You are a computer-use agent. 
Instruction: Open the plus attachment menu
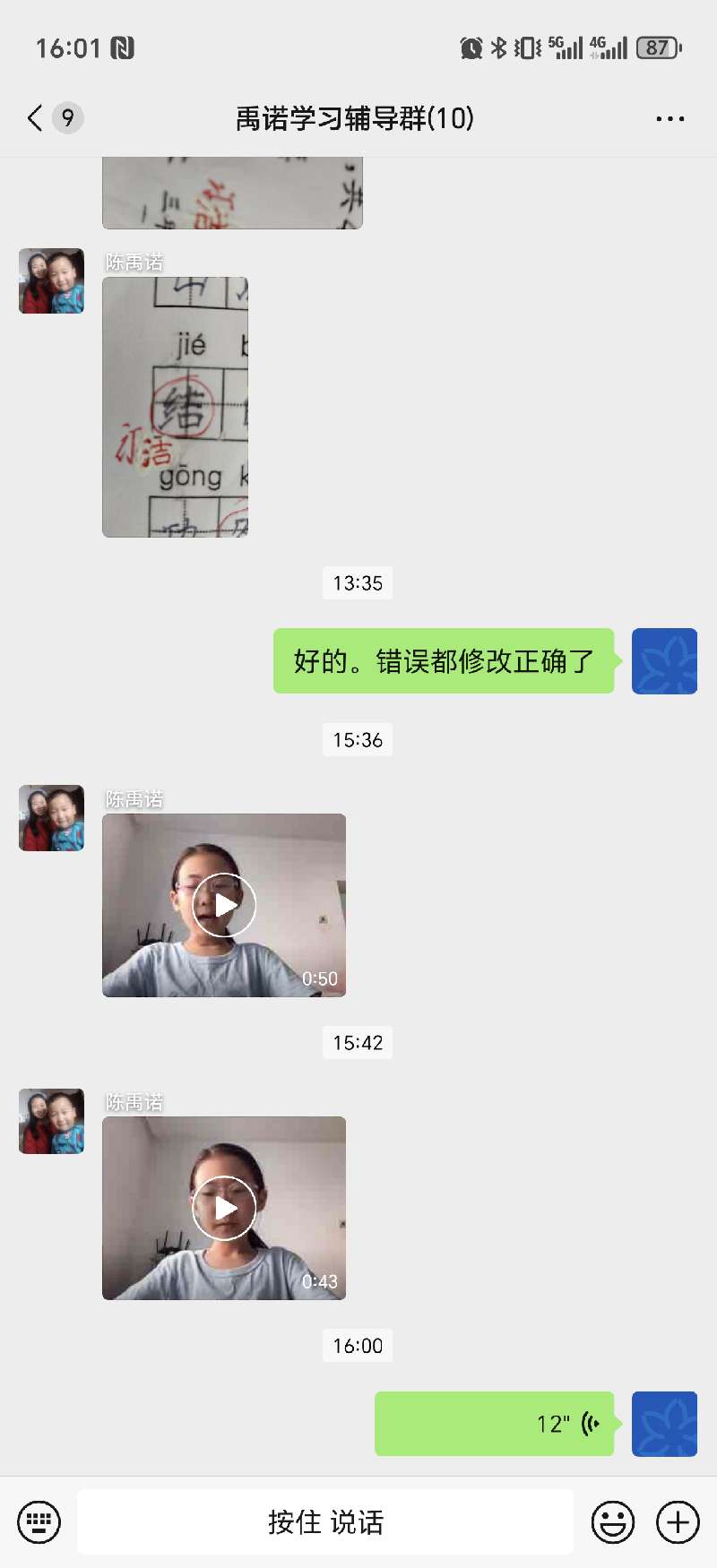coord(678,1521)
